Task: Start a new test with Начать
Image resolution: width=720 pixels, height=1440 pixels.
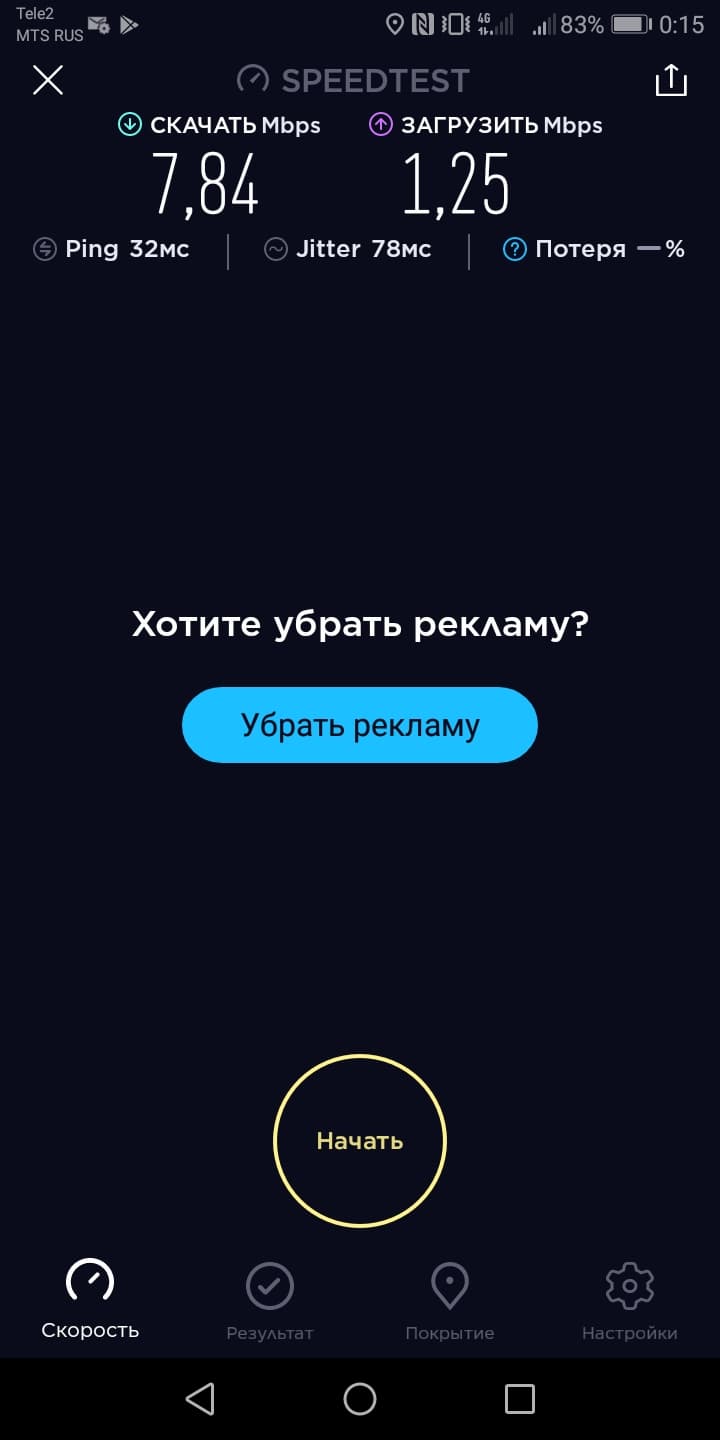Action: coord(360,1140)
